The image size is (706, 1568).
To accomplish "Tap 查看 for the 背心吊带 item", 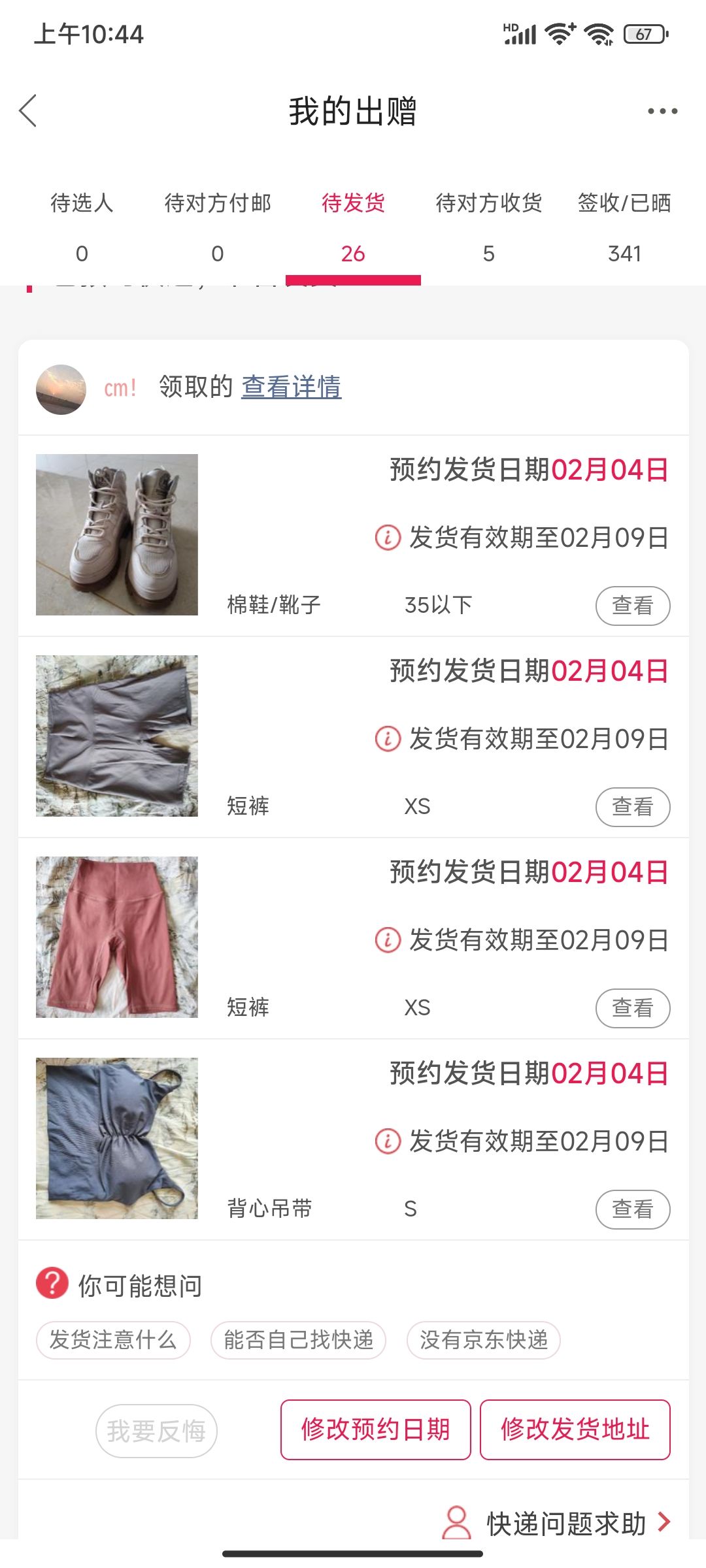I will [633, 1209].
